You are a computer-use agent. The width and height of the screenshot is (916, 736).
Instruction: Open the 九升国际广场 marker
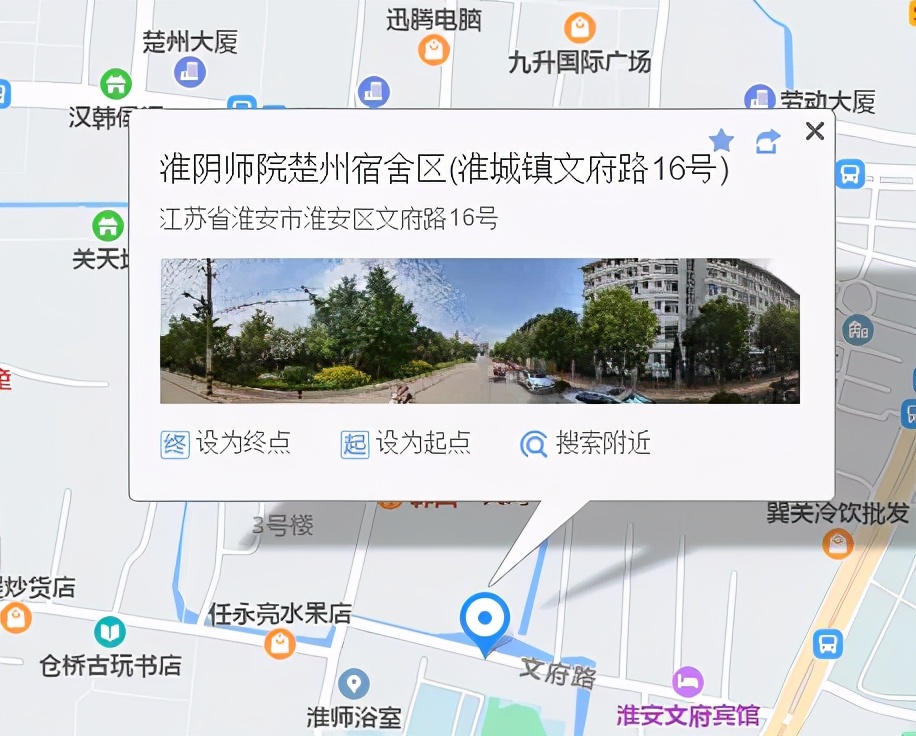579,28
